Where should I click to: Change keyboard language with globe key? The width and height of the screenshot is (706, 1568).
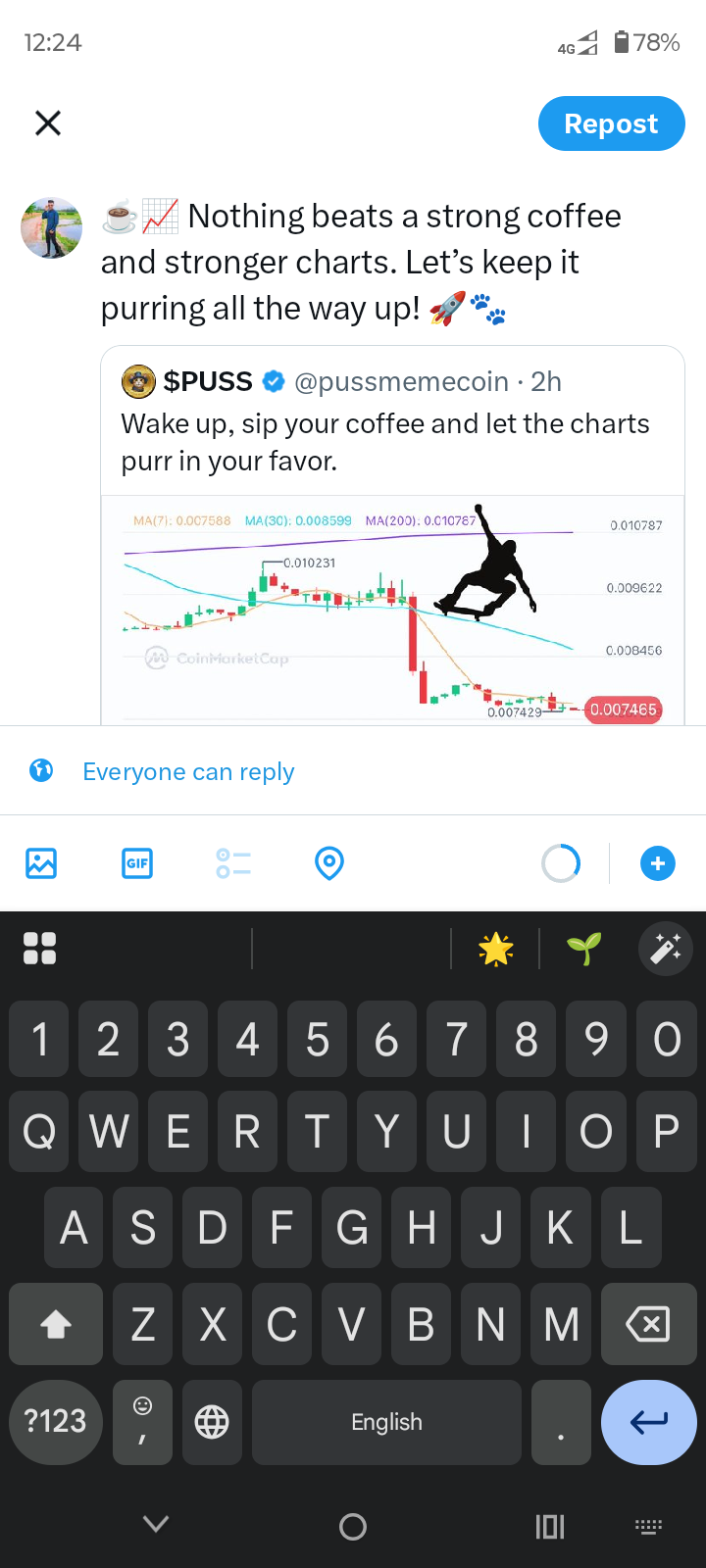[x=212, y=1421]
